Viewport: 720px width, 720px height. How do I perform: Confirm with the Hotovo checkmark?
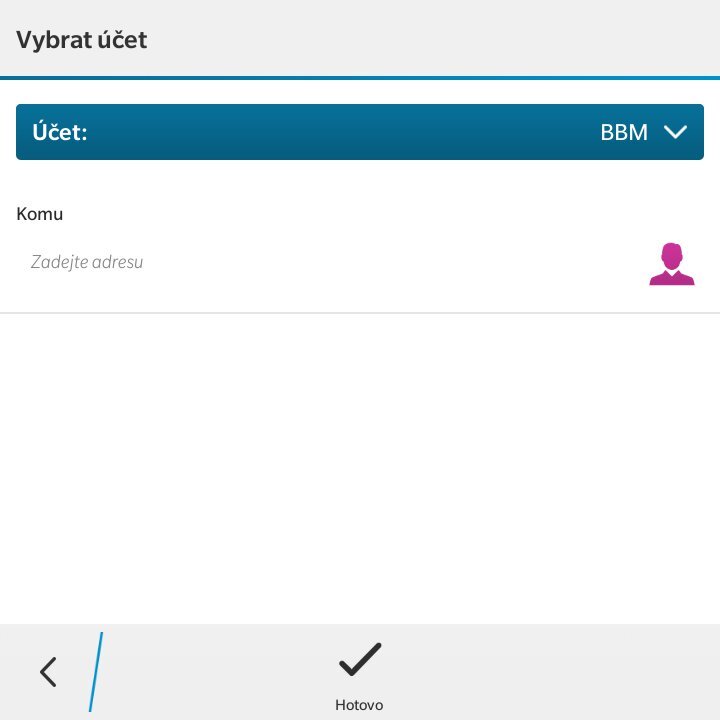coord(359,671)
